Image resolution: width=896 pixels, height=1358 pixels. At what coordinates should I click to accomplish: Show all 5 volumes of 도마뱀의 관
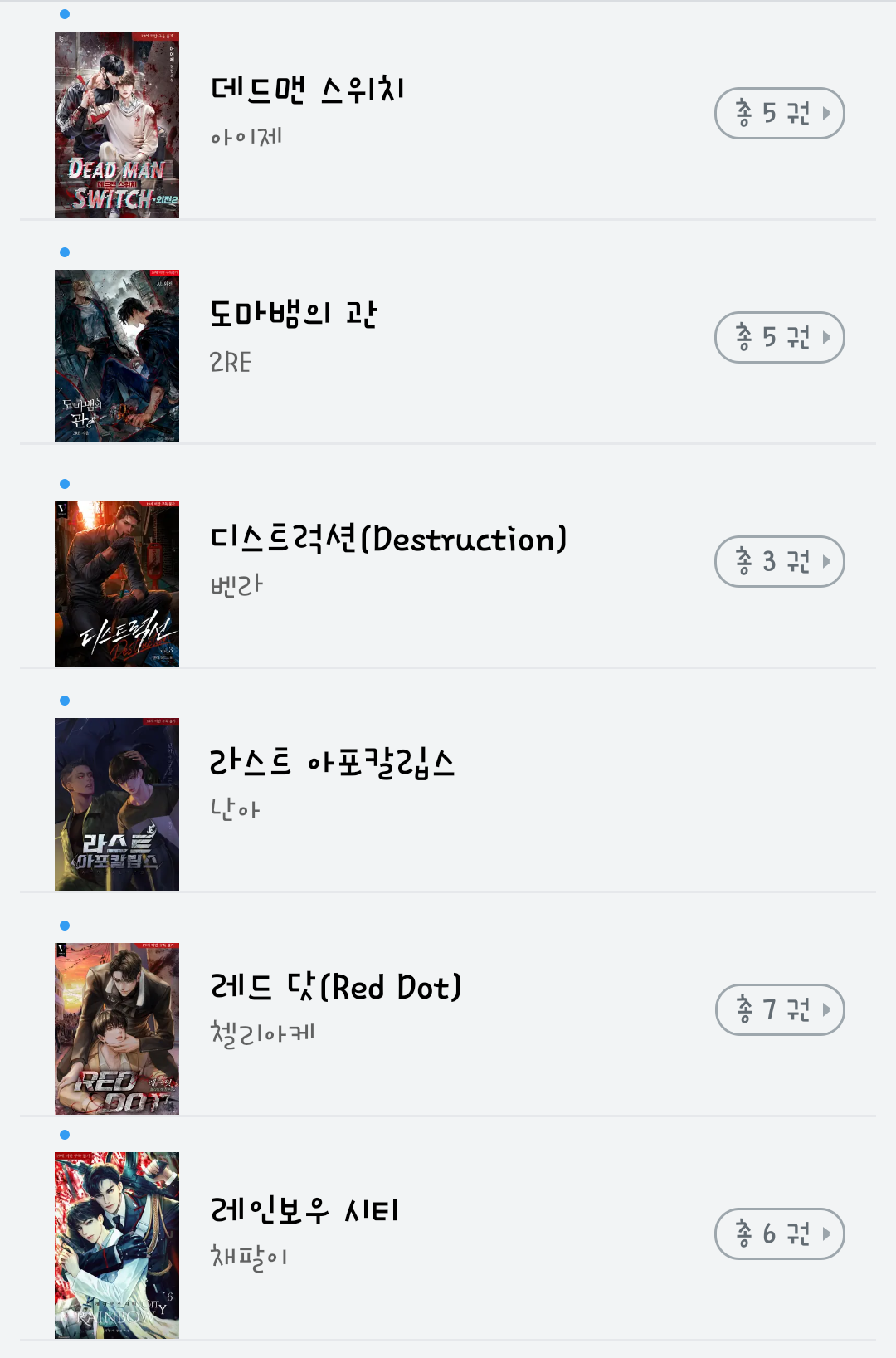pyautogui.click(x=779, y=337)
